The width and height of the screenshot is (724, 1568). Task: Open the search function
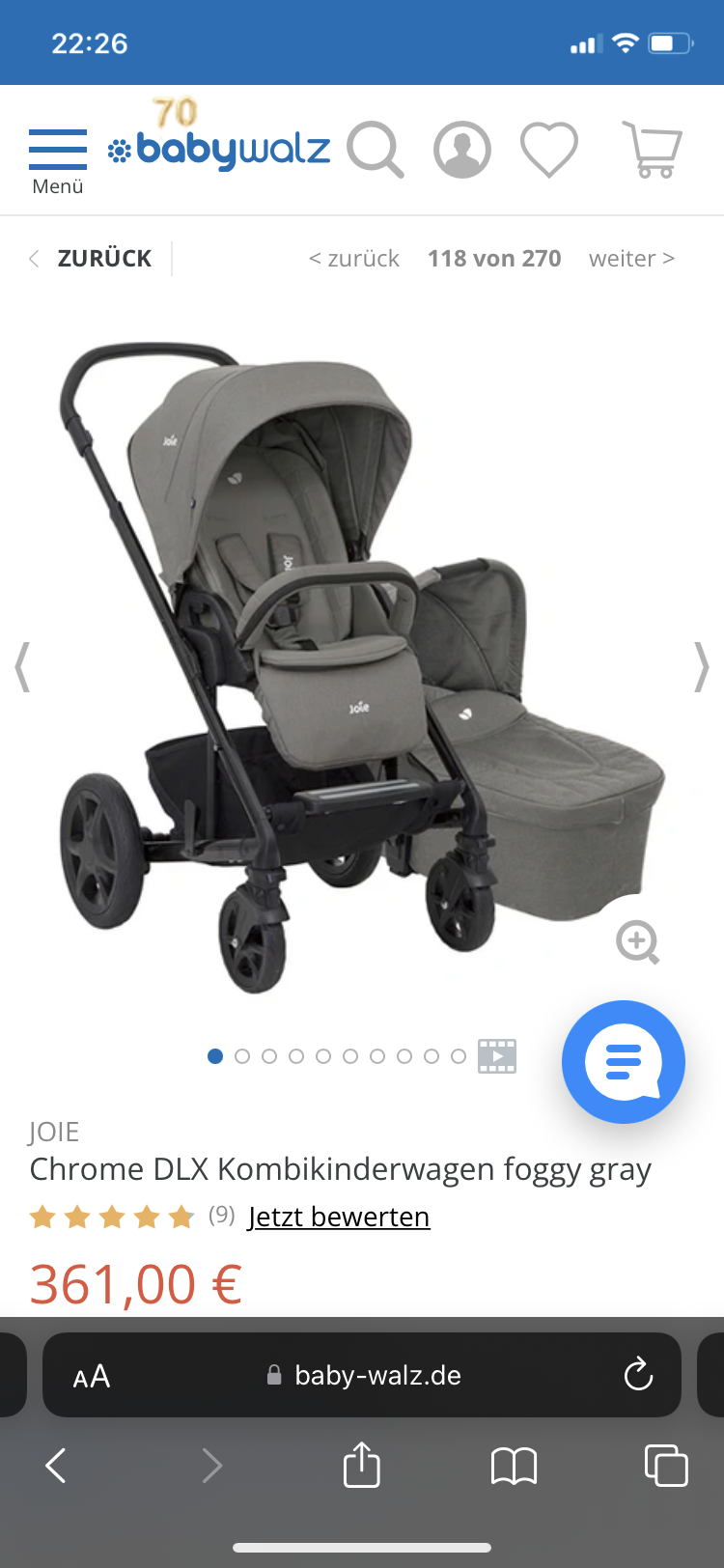(376, 150)
